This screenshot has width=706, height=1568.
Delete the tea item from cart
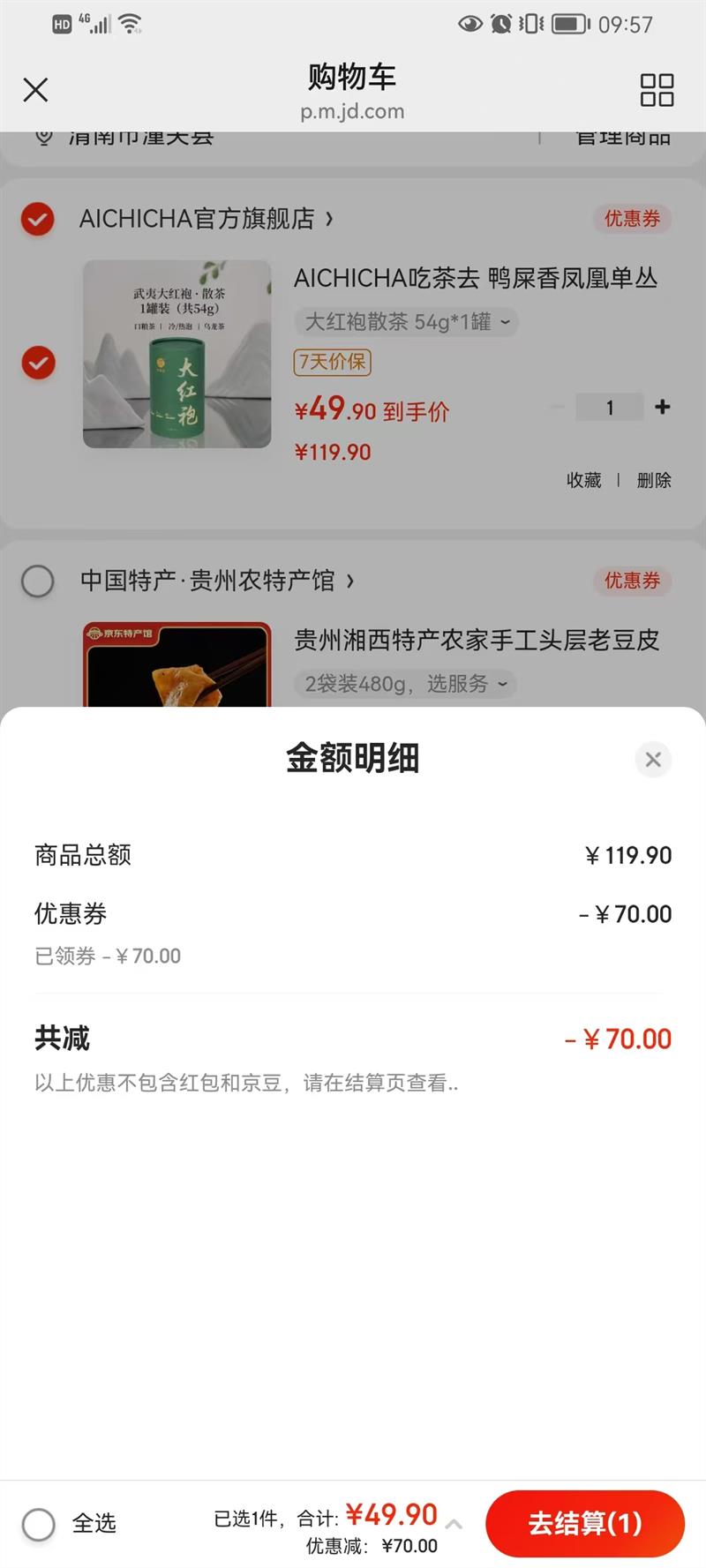click(x=654, y=480)
